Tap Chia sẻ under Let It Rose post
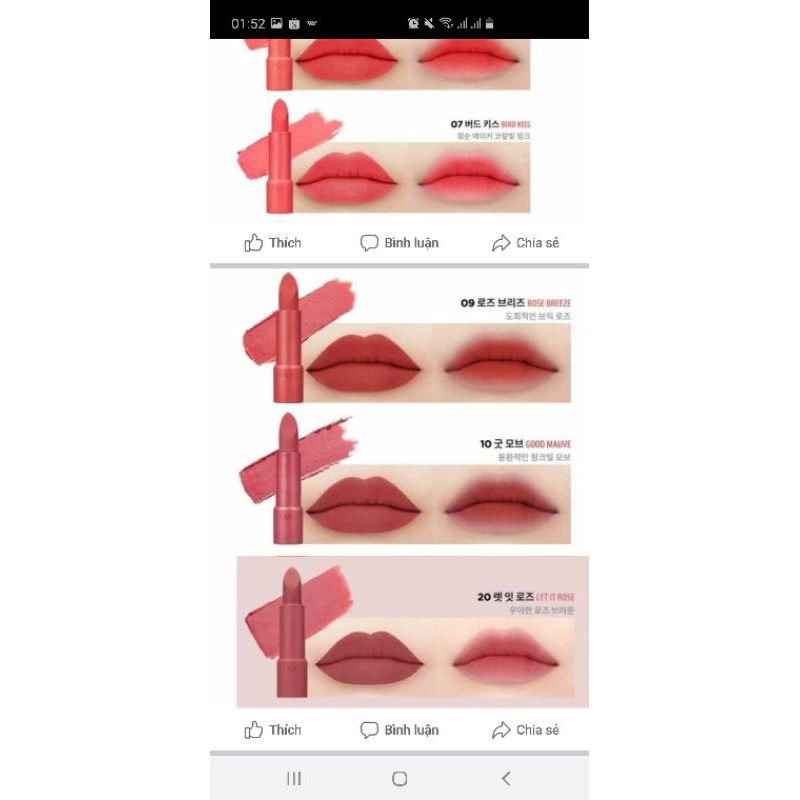 coord(525,730)
